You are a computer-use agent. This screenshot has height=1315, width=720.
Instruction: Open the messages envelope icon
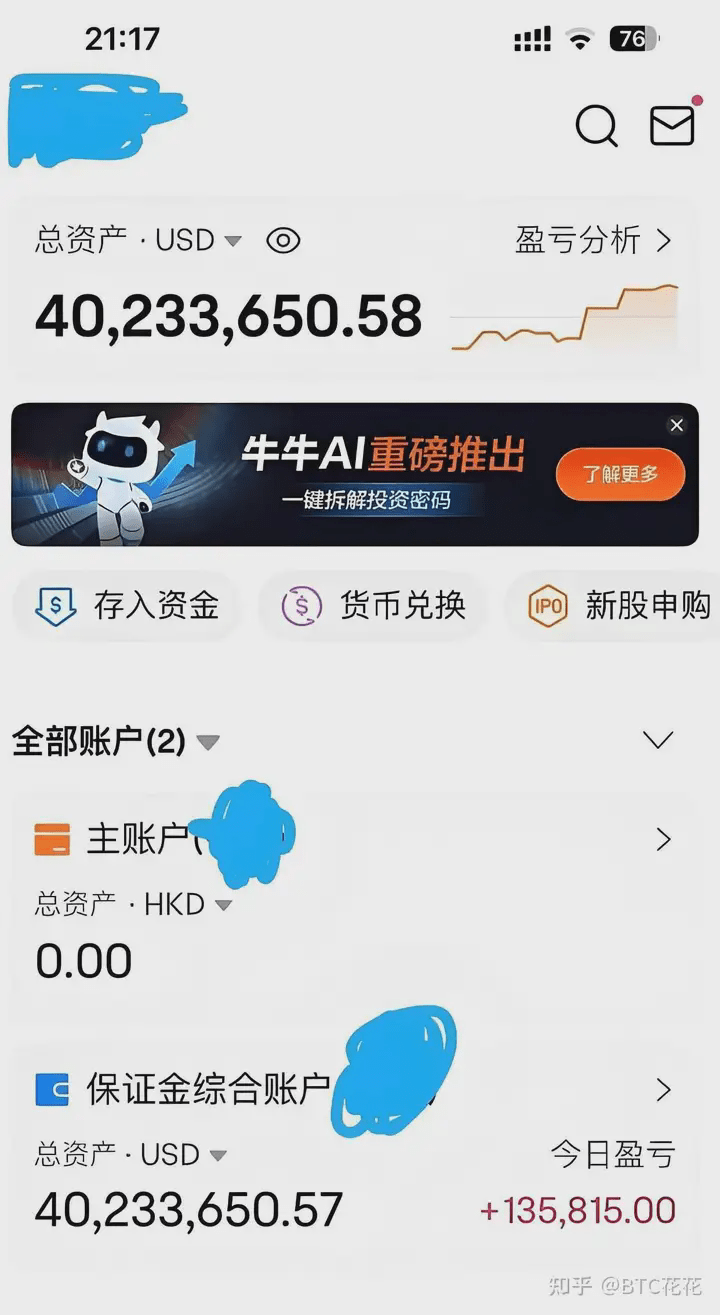pos(672,126)
